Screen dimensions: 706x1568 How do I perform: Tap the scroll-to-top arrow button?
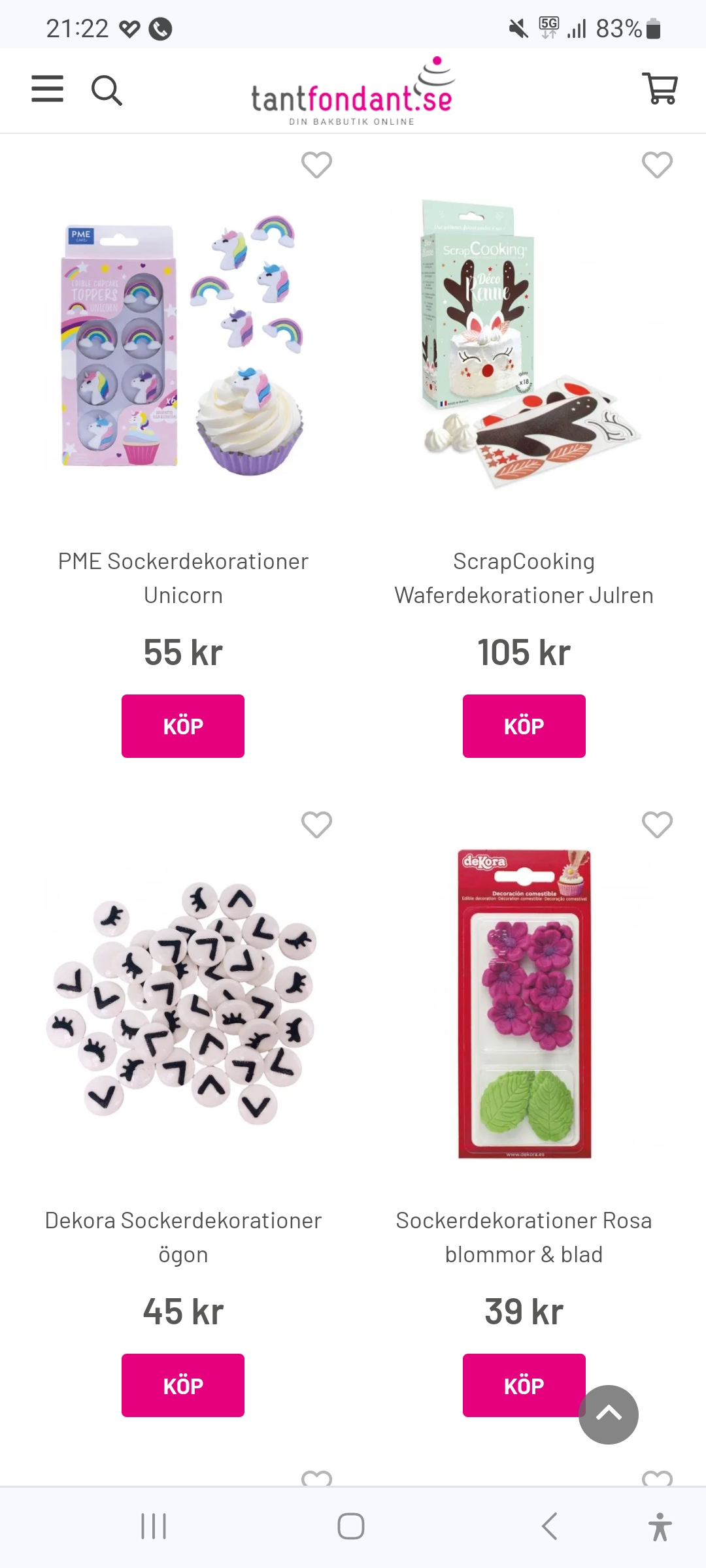coord(609,1414)
